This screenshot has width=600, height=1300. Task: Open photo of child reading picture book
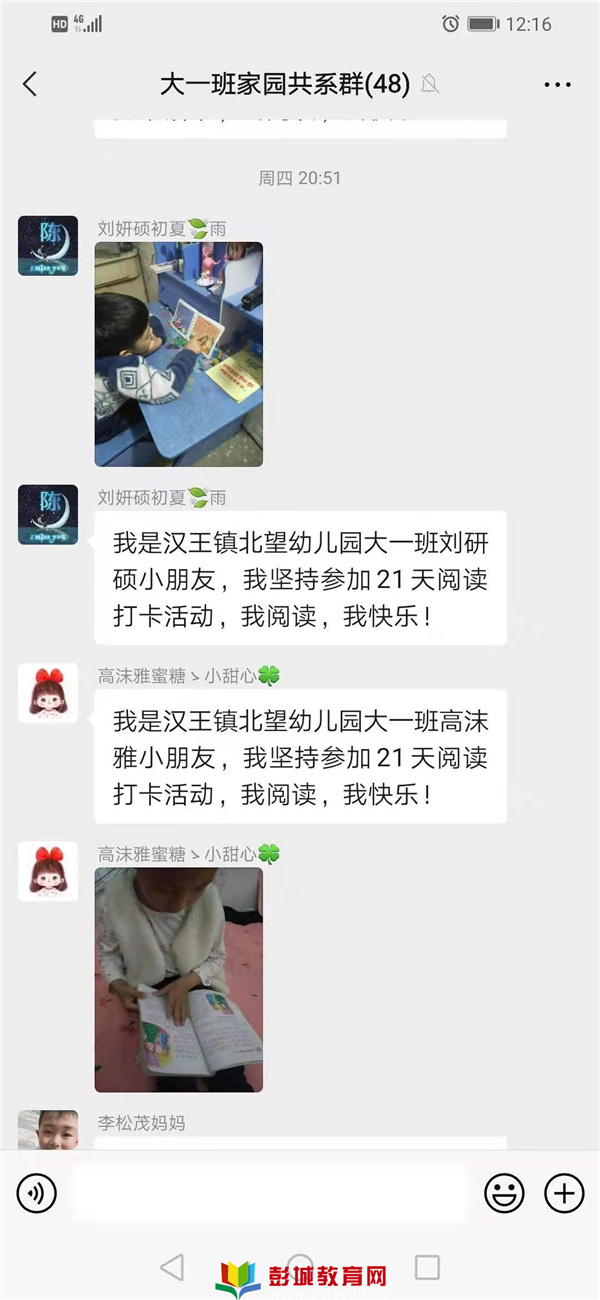[x=179, y=979]
